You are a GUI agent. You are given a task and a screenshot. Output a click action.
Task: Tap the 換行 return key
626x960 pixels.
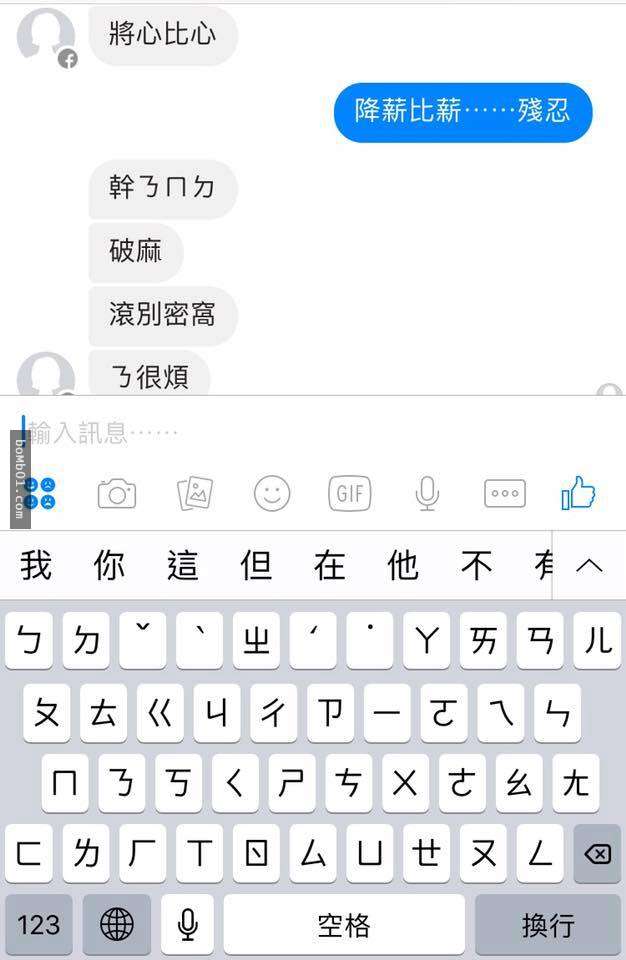(548, 925)
